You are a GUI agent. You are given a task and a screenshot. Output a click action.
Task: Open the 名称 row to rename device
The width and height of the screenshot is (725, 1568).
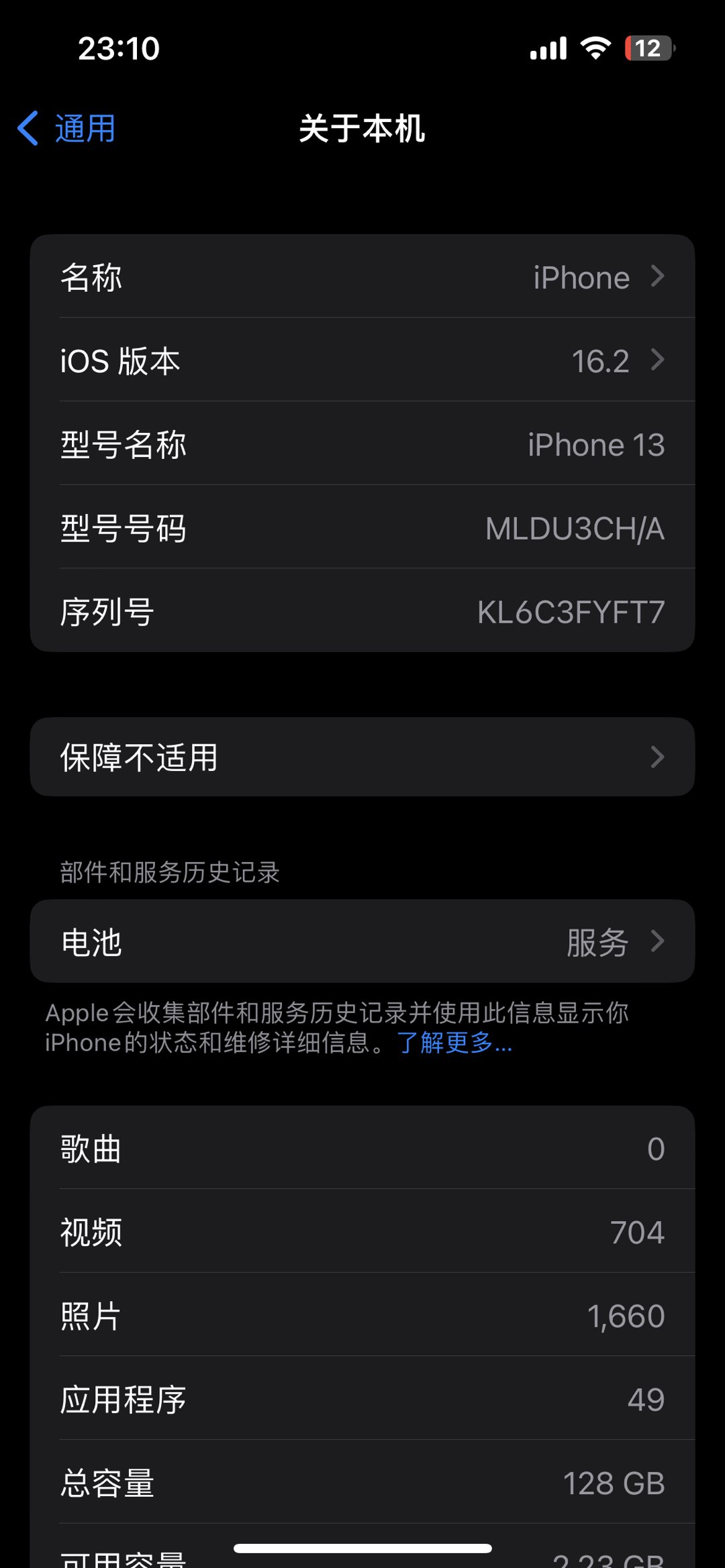tap(362, 276)
